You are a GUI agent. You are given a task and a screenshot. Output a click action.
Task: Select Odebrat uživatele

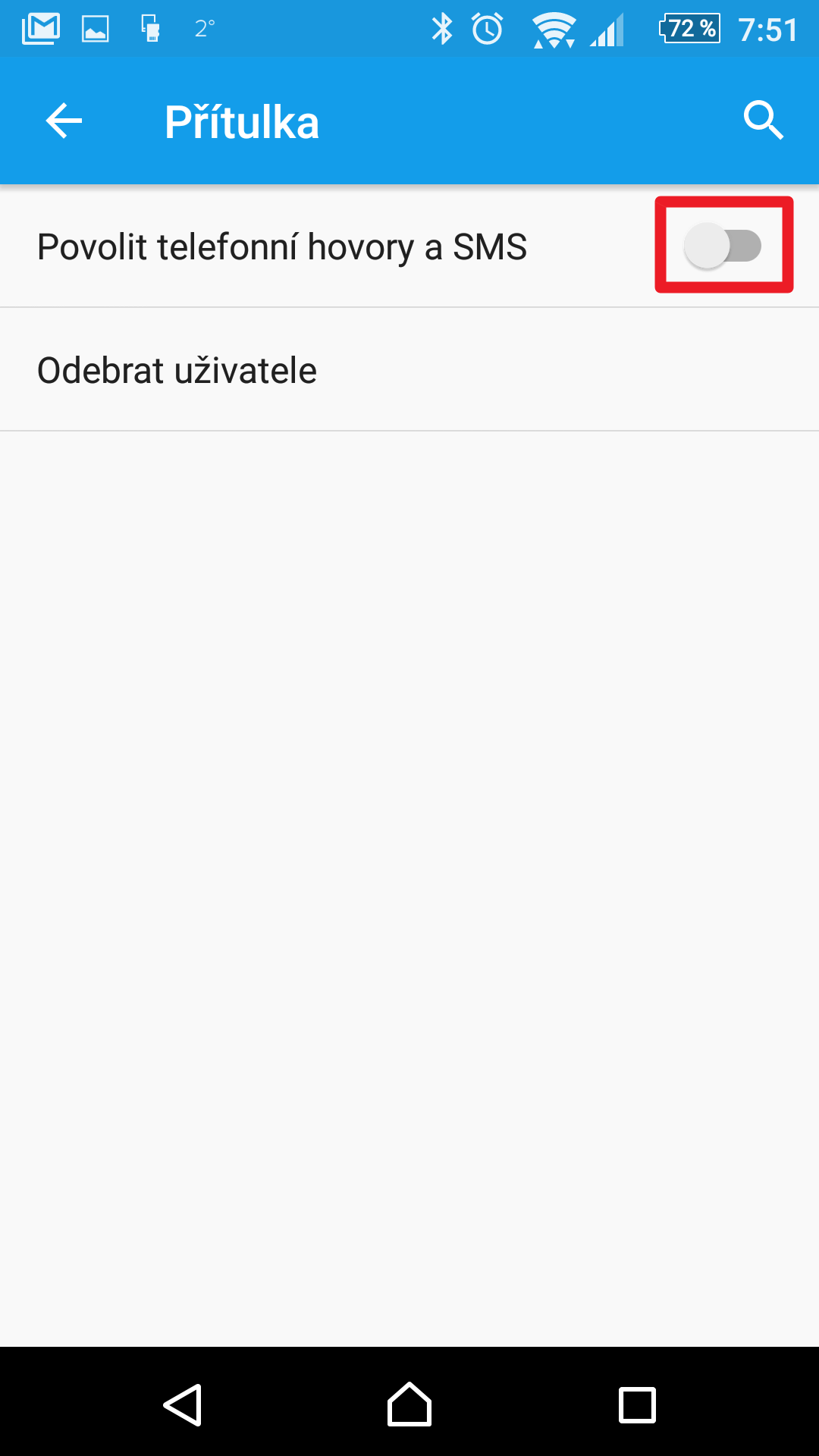[x=409, y=370]
